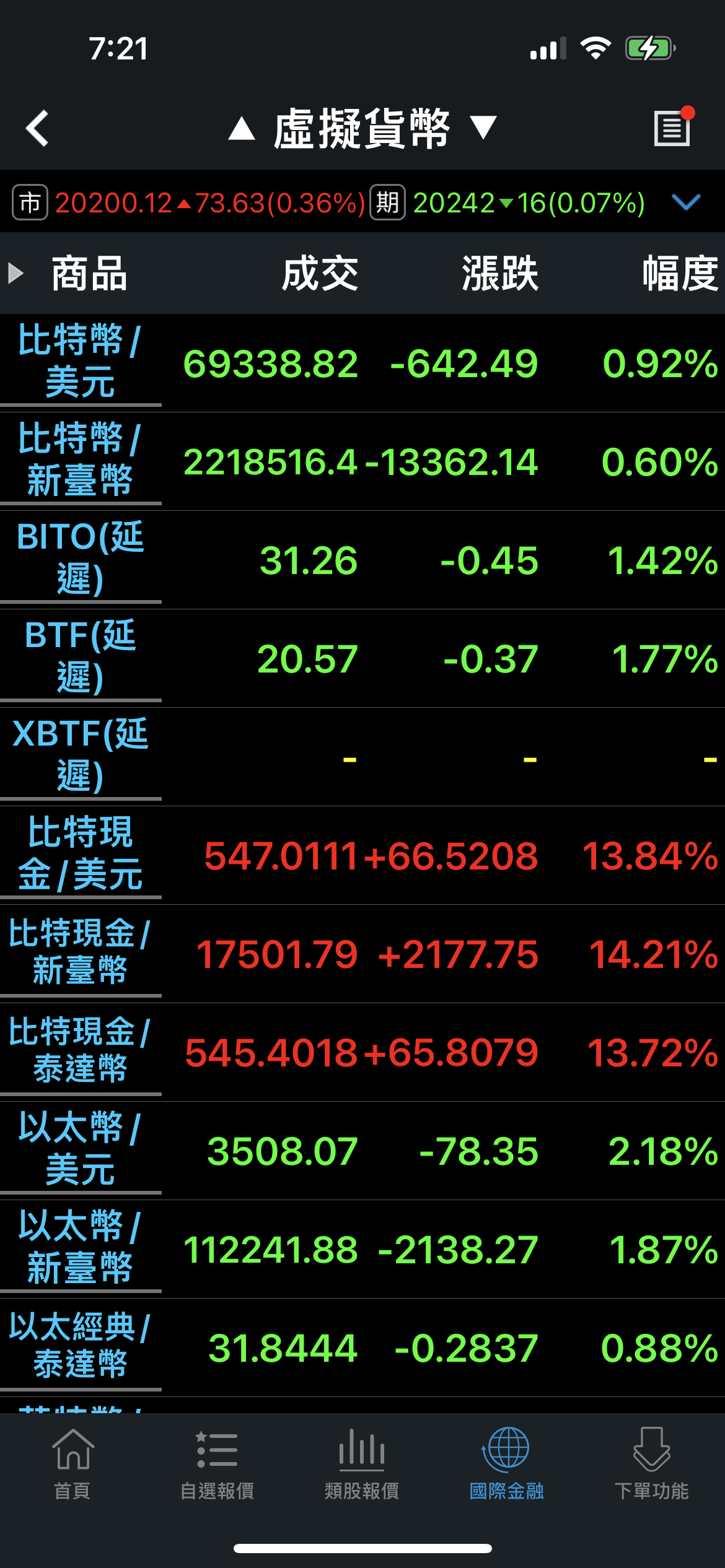Switch to next category with down triangle
Screen dimensions: 725x1568
pyautogui.click(x=483, y=128)
